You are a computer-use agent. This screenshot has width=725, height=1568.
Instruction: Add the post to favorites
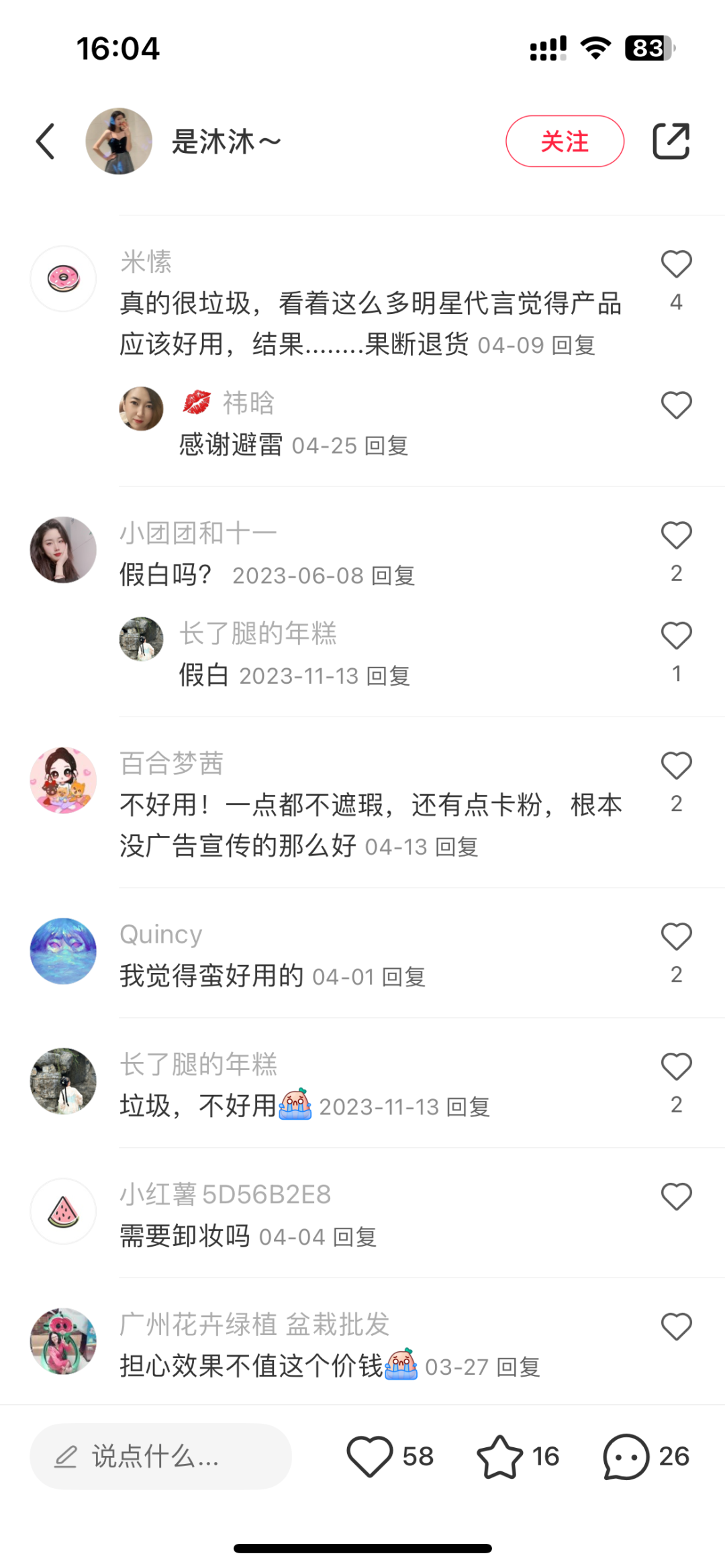pos(499,1457)
